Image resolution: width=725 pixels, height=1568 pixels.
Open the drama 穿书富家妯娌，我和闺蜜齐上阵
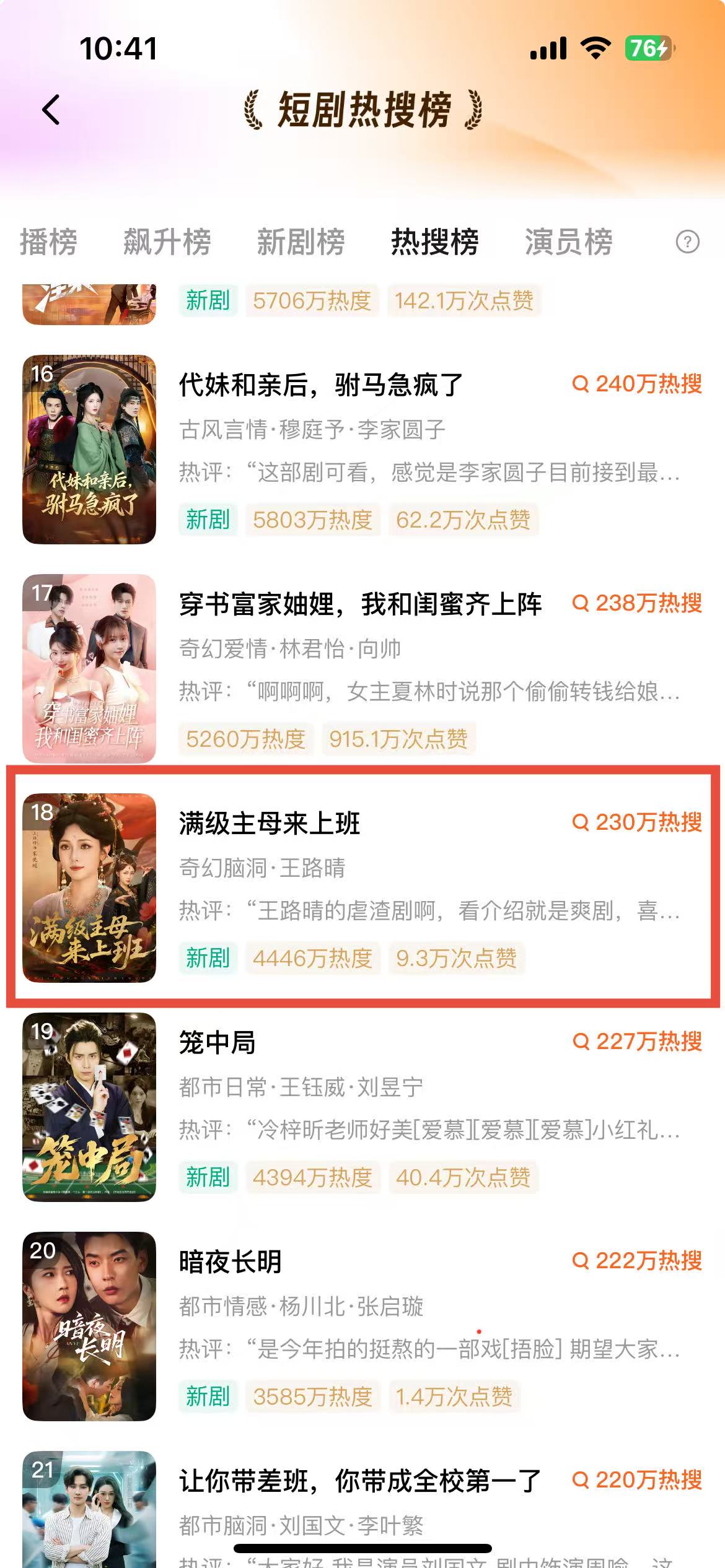click(x=360, y=604)
